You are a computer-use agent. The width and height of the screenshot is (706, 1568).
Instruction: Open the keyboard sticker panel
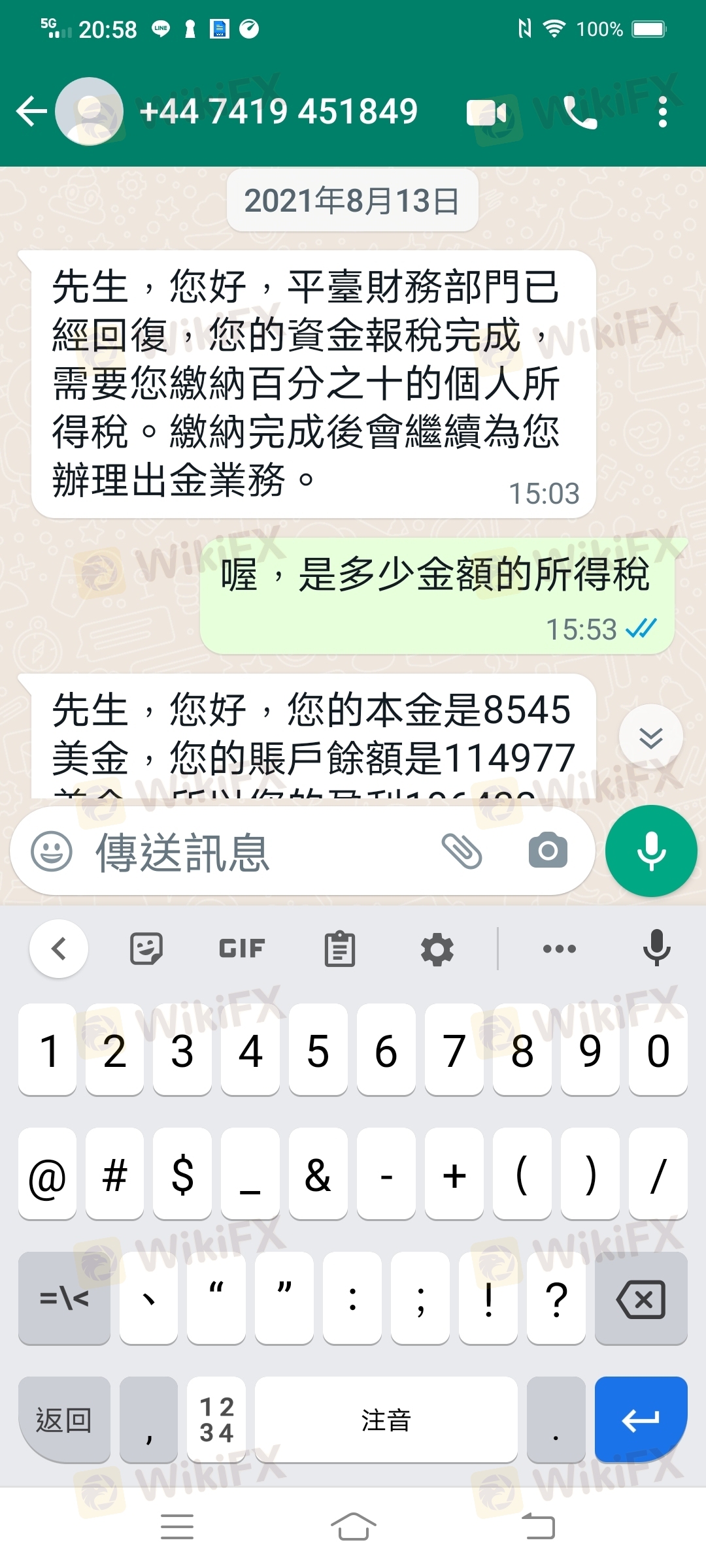tap(146, 949)
